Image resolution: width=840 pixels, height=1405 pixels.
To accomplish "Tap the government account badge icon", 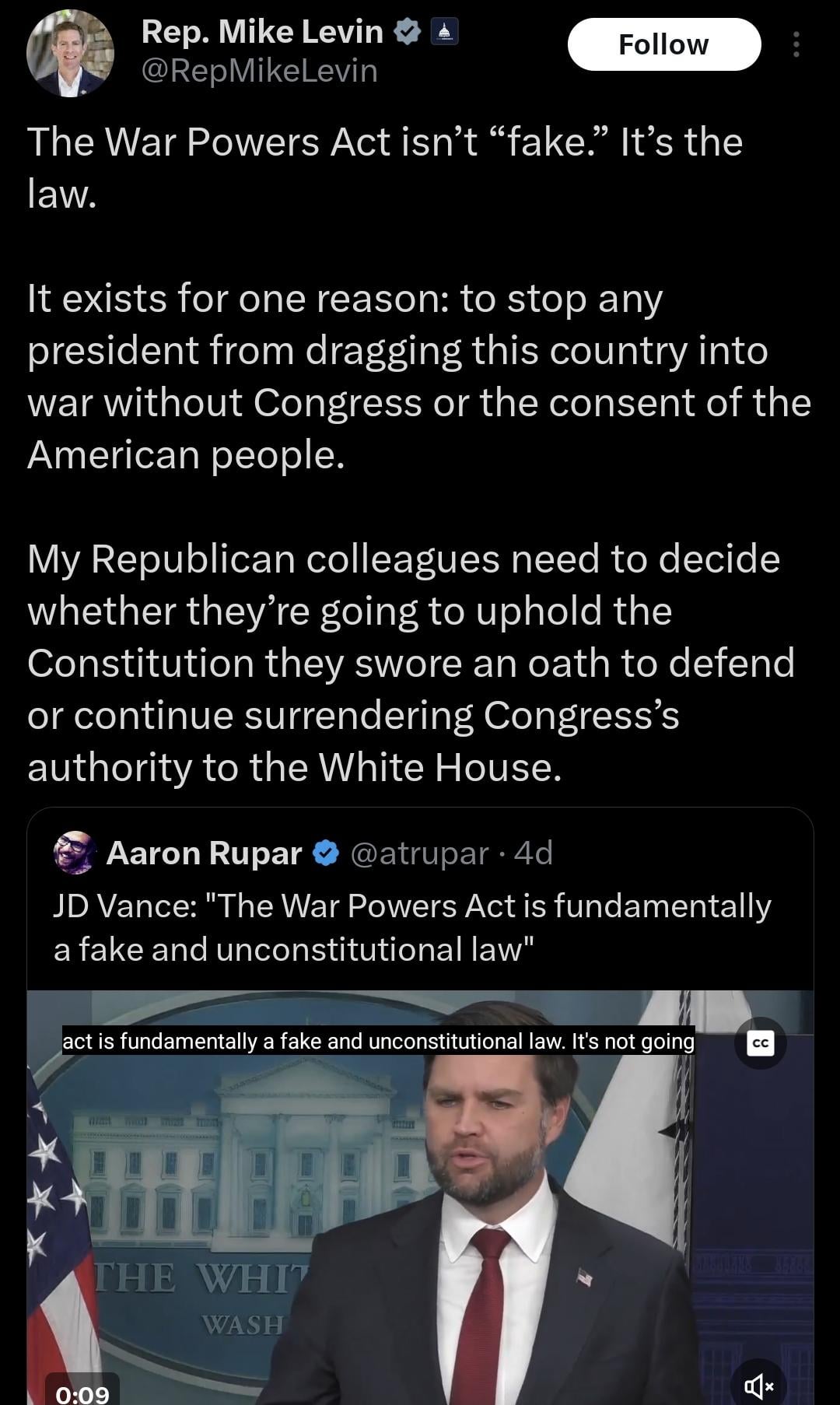I will tap(444, 33).
